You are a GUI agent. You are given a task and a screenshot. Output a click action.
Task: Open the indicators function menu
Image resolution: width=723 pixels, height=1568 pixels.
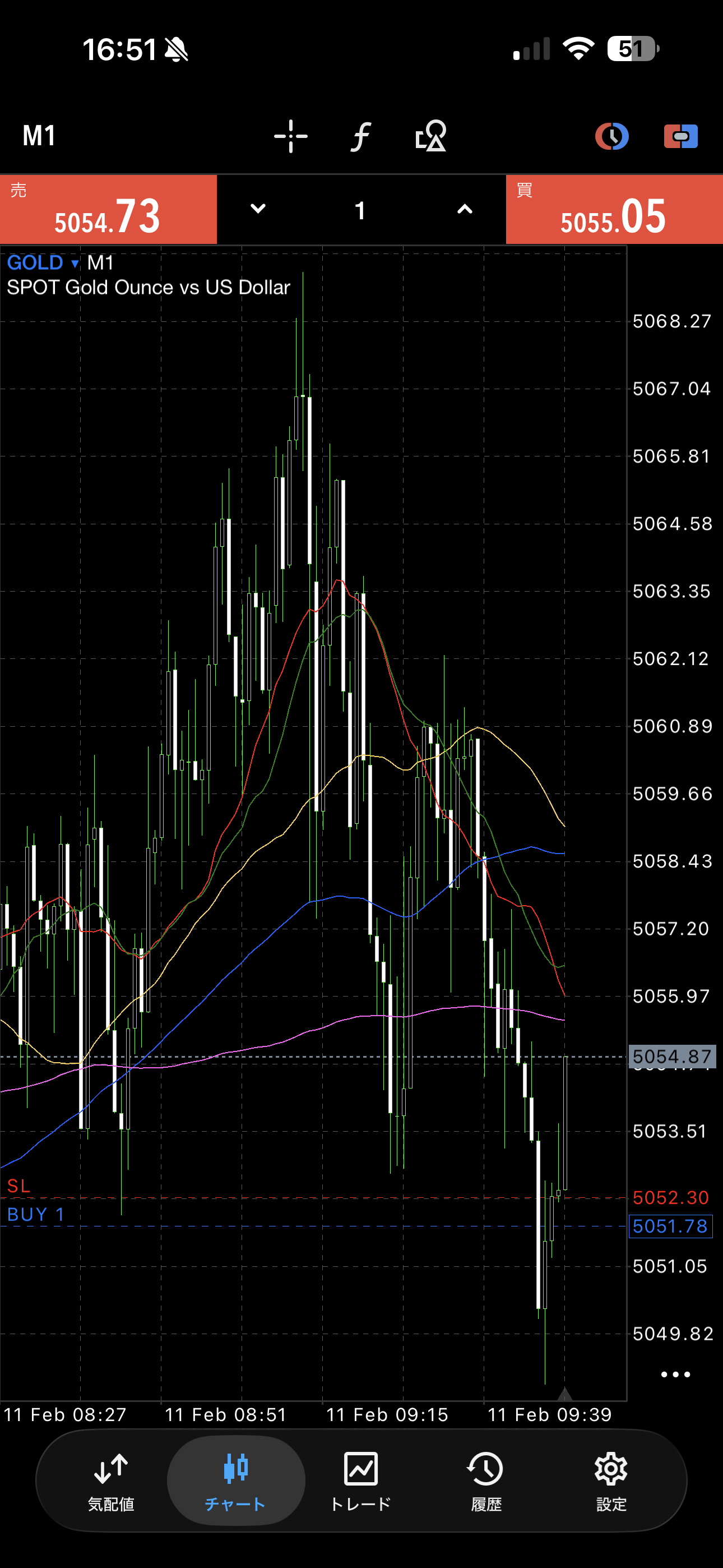coord(361,136)
